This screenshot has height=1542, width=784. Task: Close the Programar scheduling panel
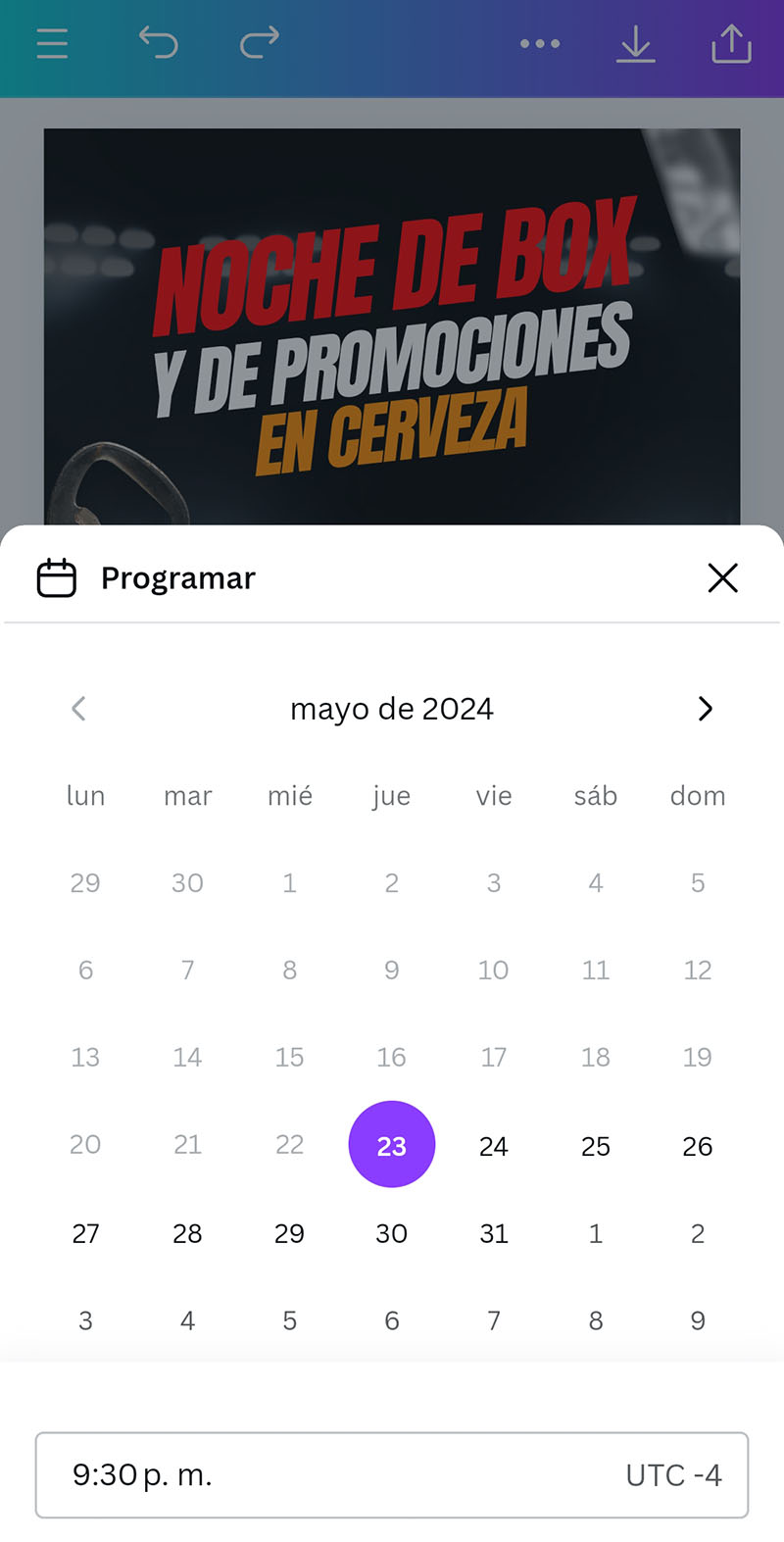(723, 577)
